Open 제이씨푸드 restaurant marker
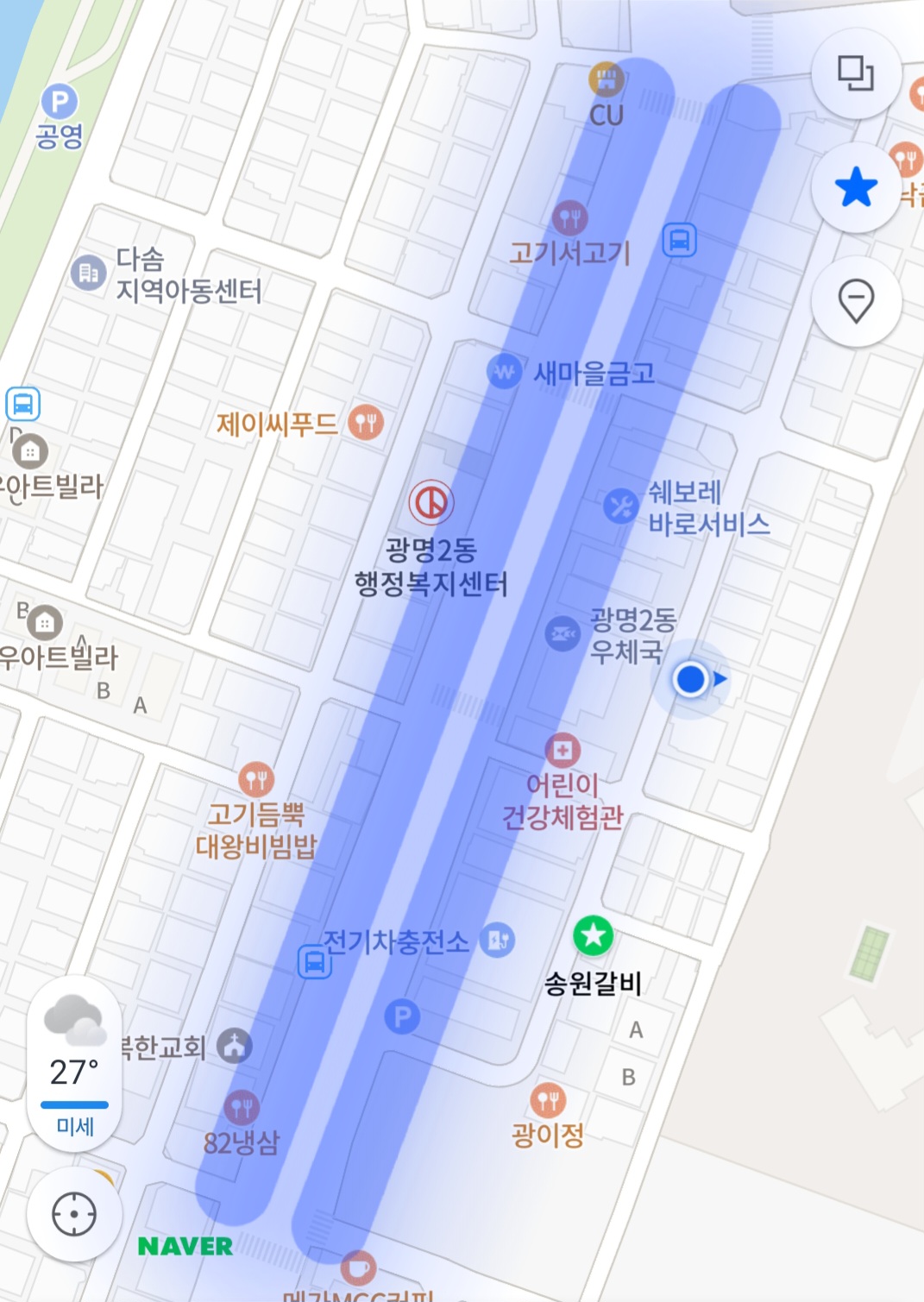924x1302 pixels. 366,423
